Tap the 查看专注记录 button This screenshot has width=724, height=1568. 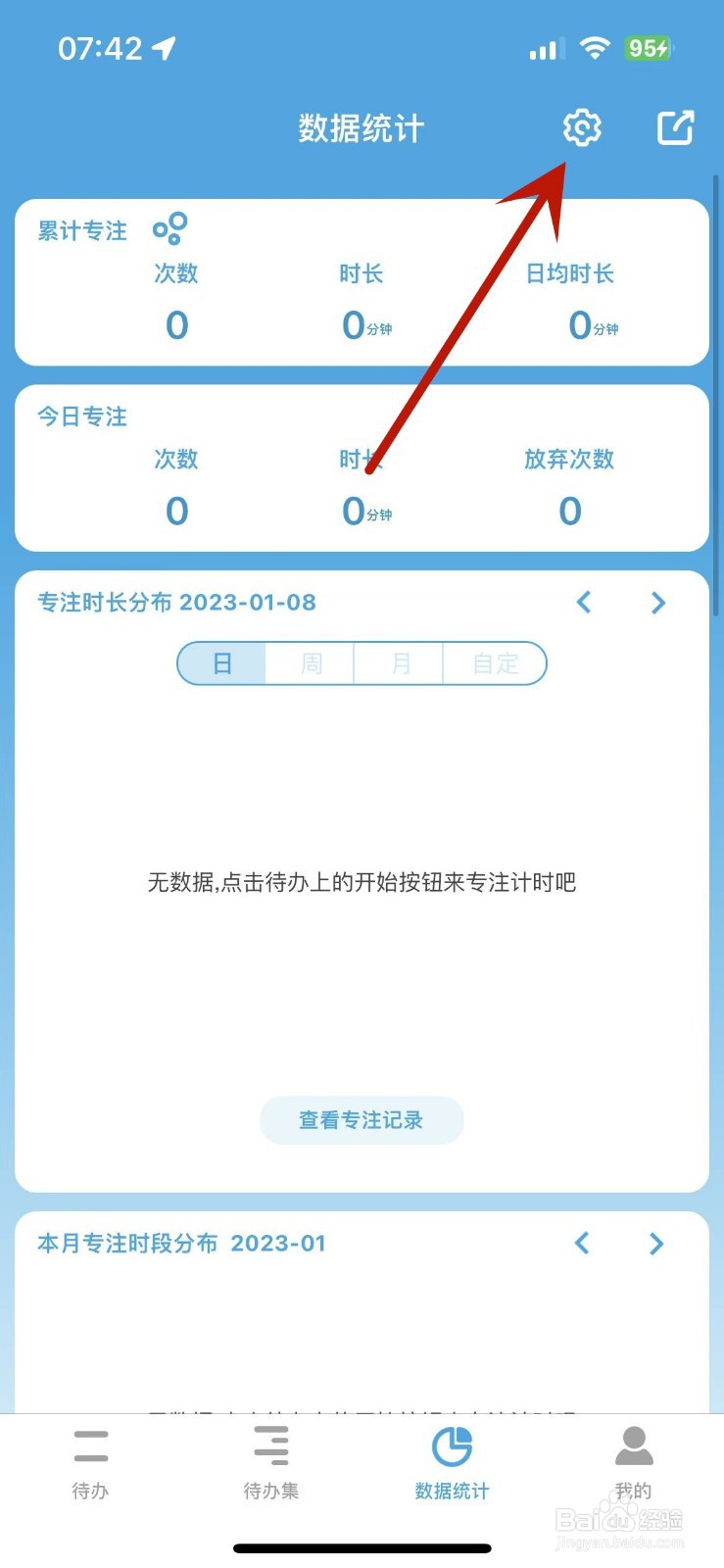click(x=362, y=1120)
